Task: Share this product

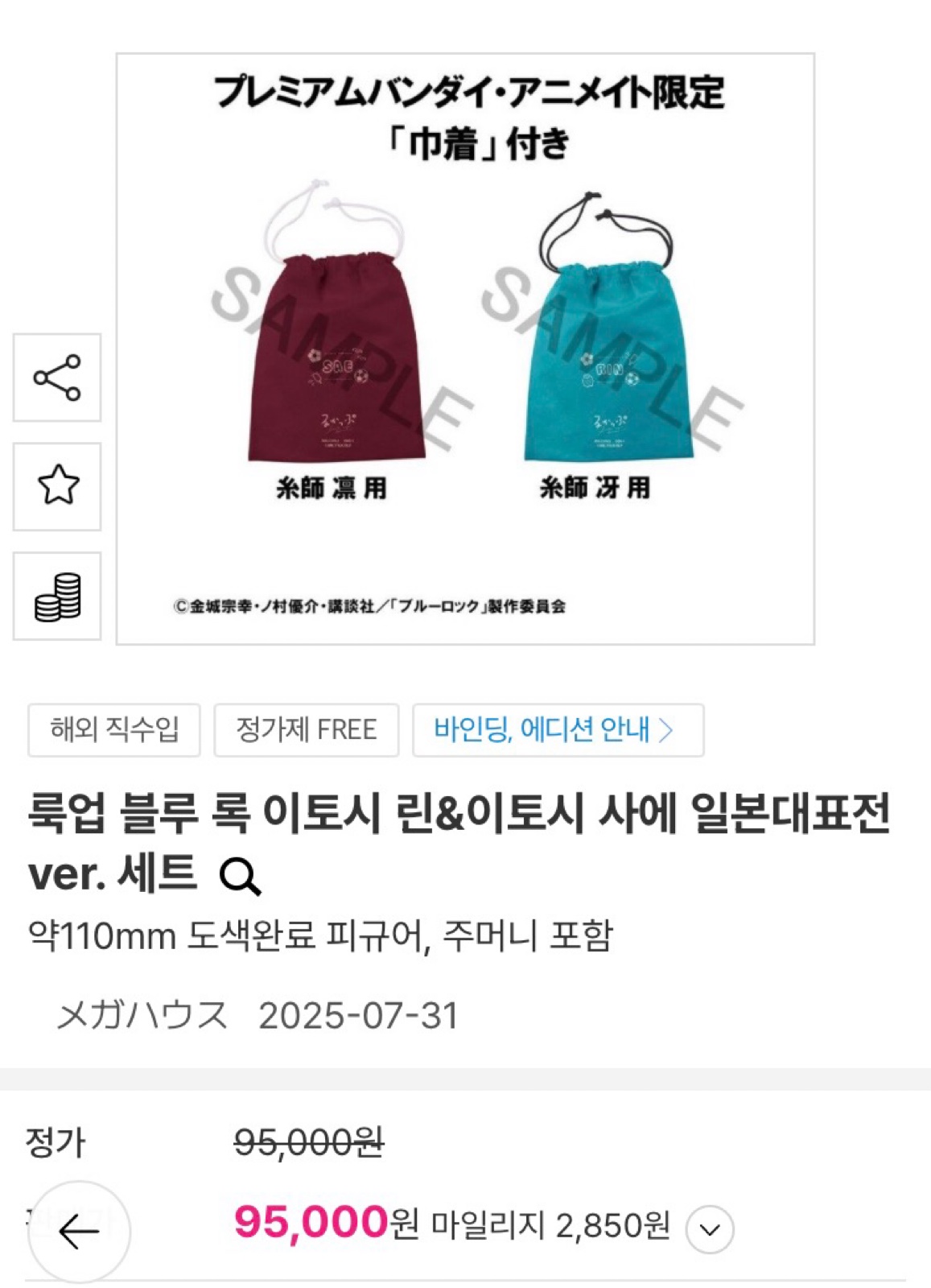Action: click(57, 378)
